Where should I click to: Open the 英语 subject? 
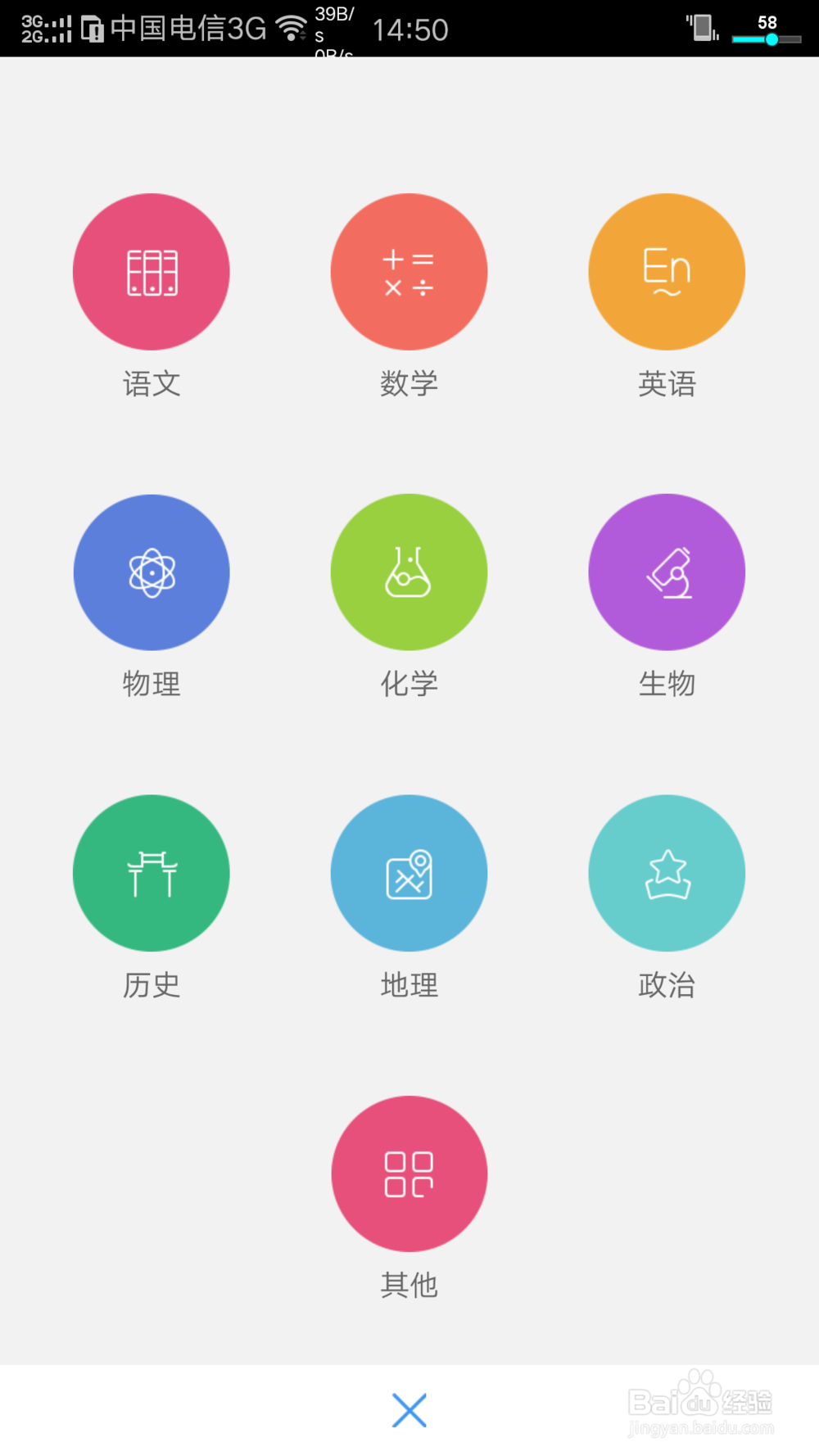pos(667,272)
